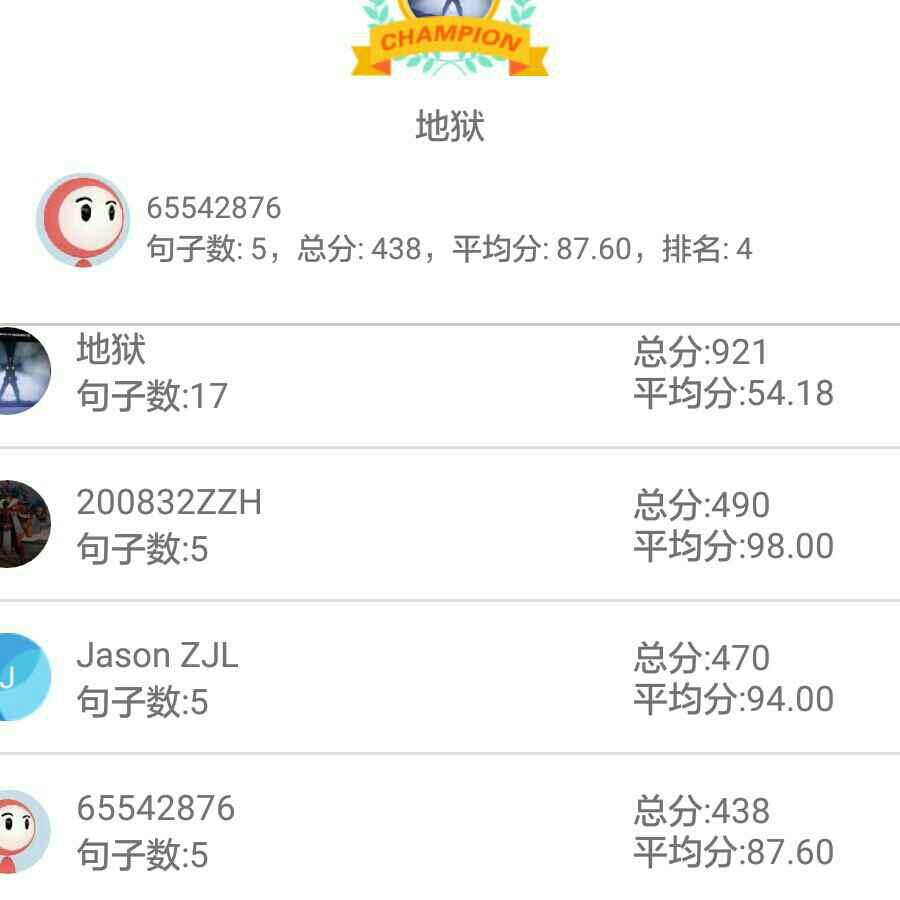
Task: Select the 200832ZZH ranking row
Action: click(x=450, y=525)
